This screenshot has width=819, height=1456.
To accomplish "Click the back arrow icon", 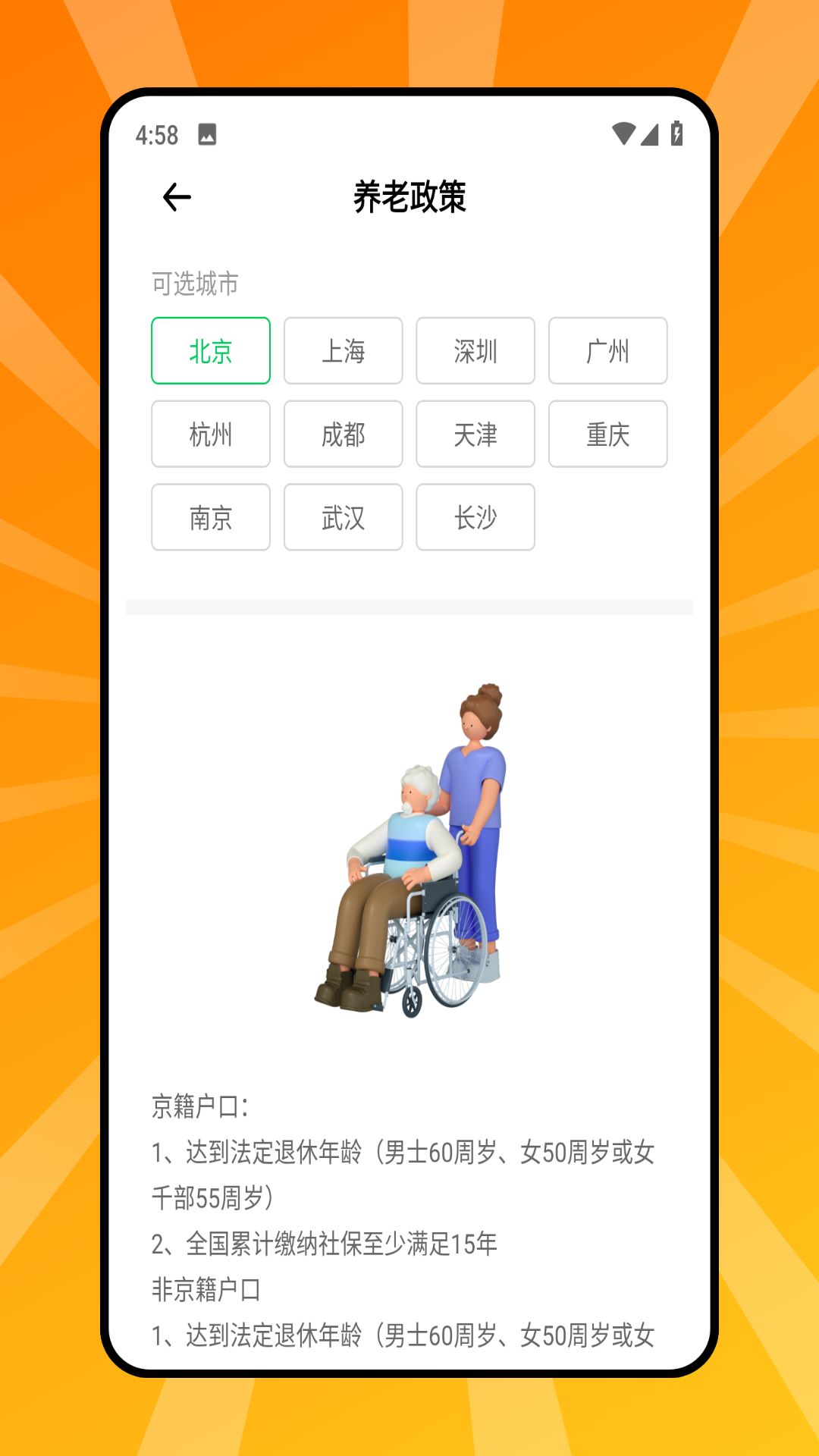I will point(177,196).
